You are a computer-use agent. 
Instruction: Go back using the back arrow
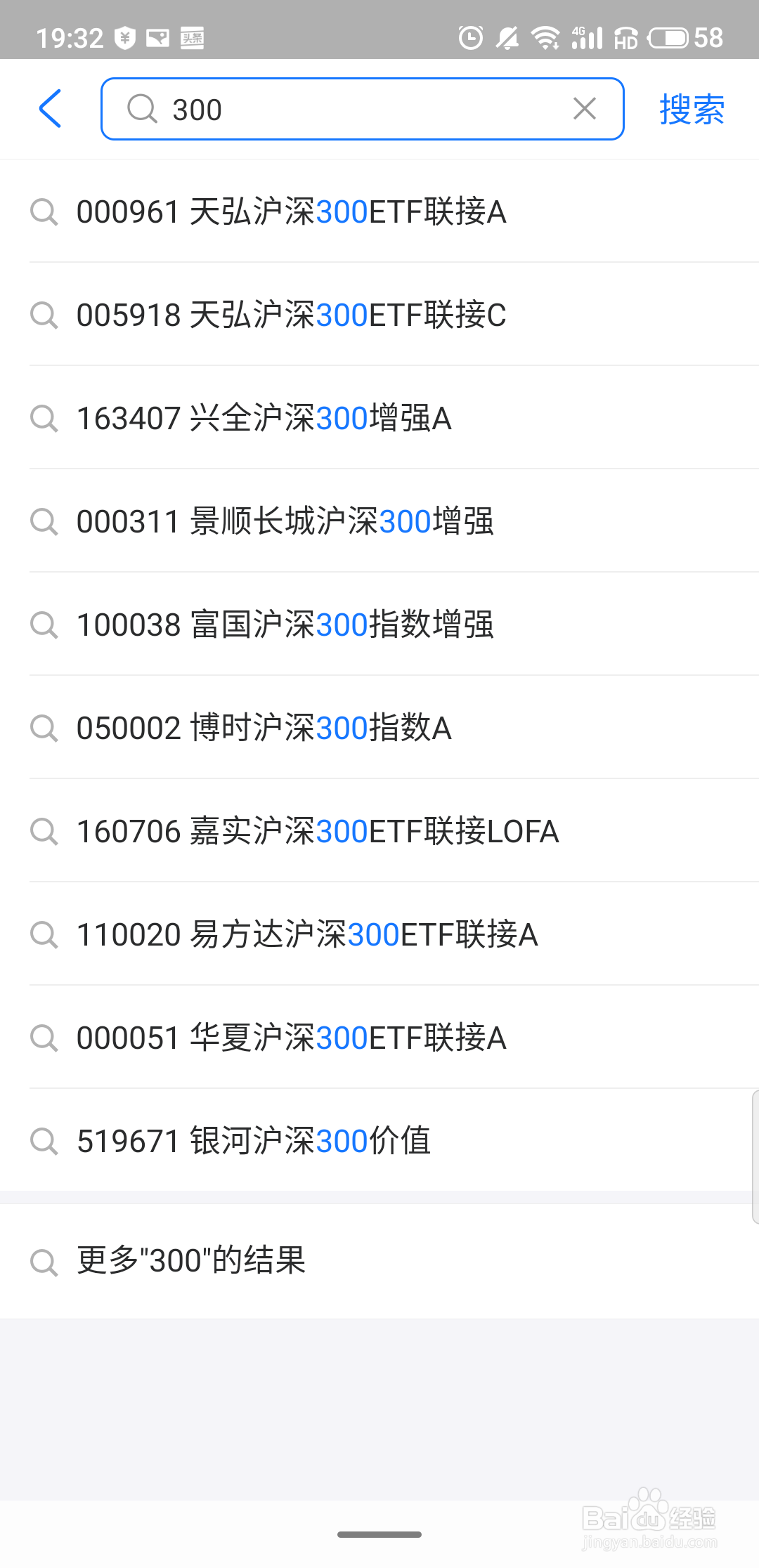(51, 109)
